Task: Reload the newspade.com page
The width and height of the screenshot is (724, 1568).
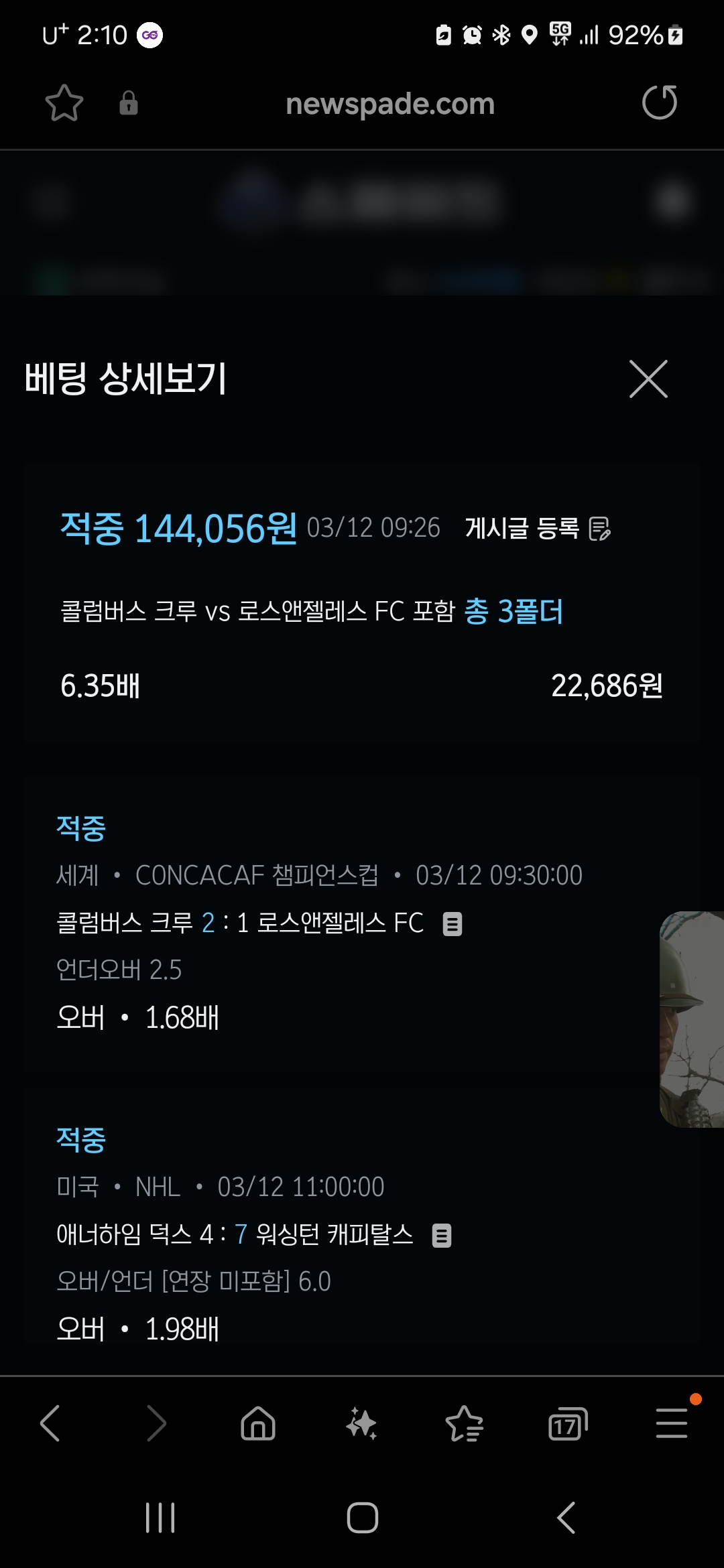Action: [x=660, y=103]
